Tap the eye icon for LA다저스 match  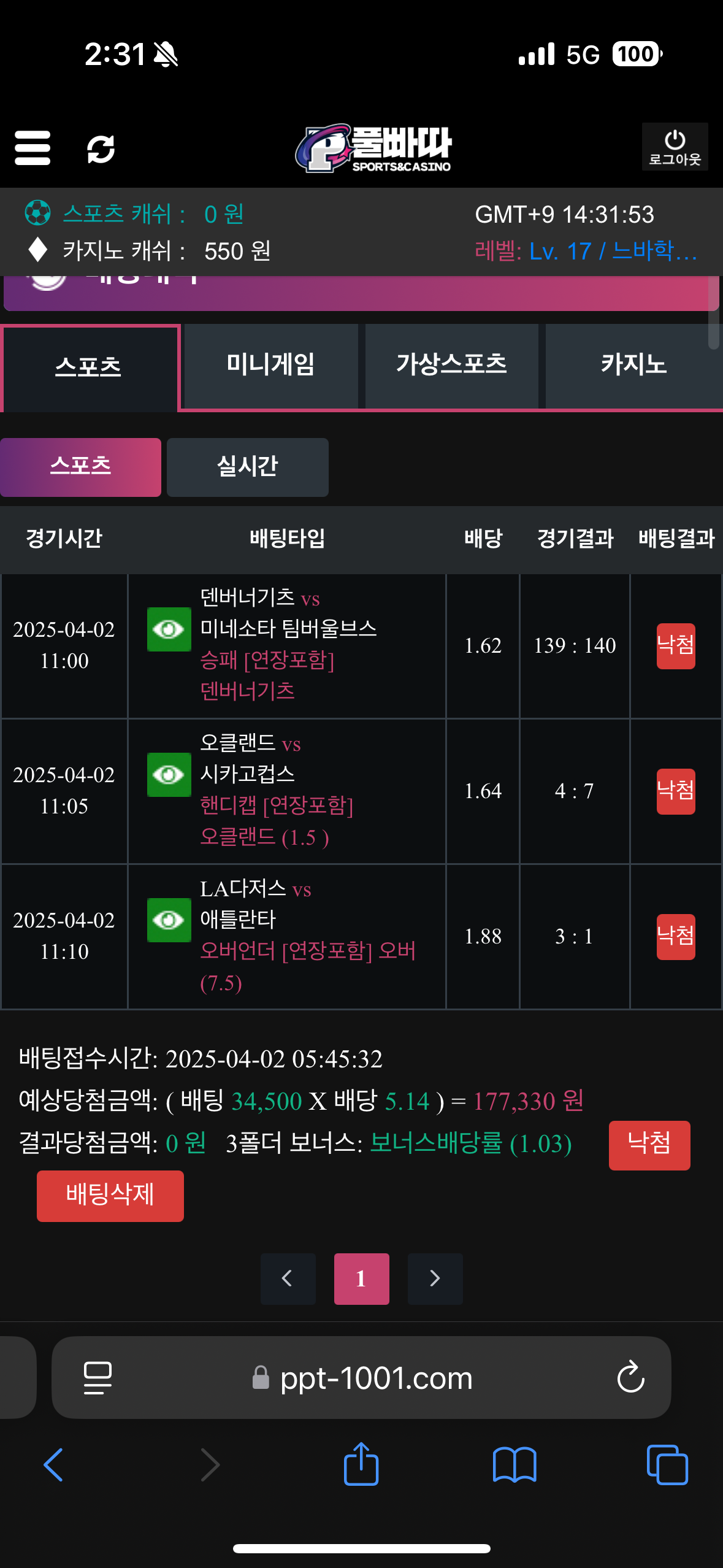click(x=169, y=920)
